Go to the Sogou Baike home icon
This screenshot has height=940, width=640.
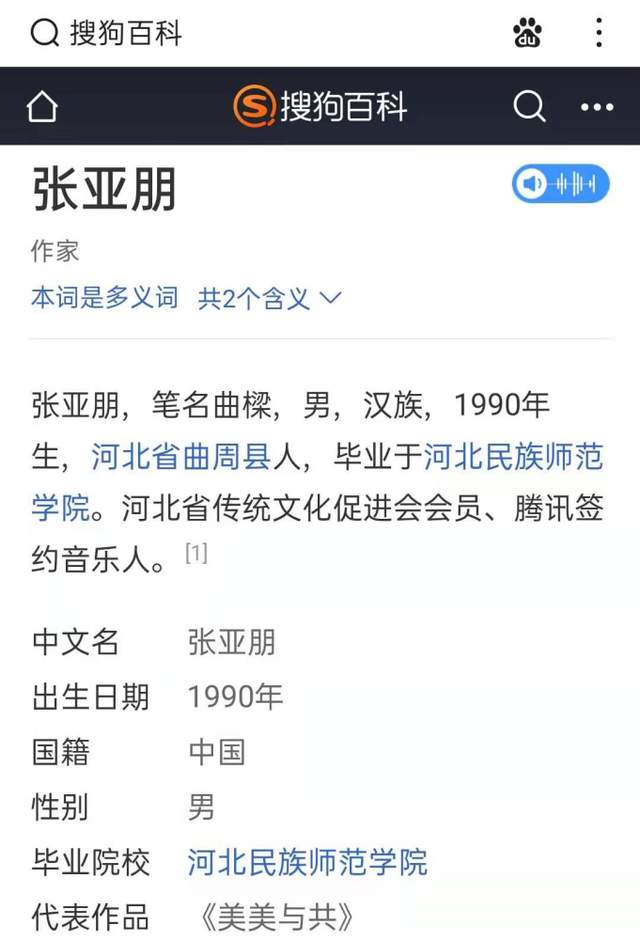42,106
